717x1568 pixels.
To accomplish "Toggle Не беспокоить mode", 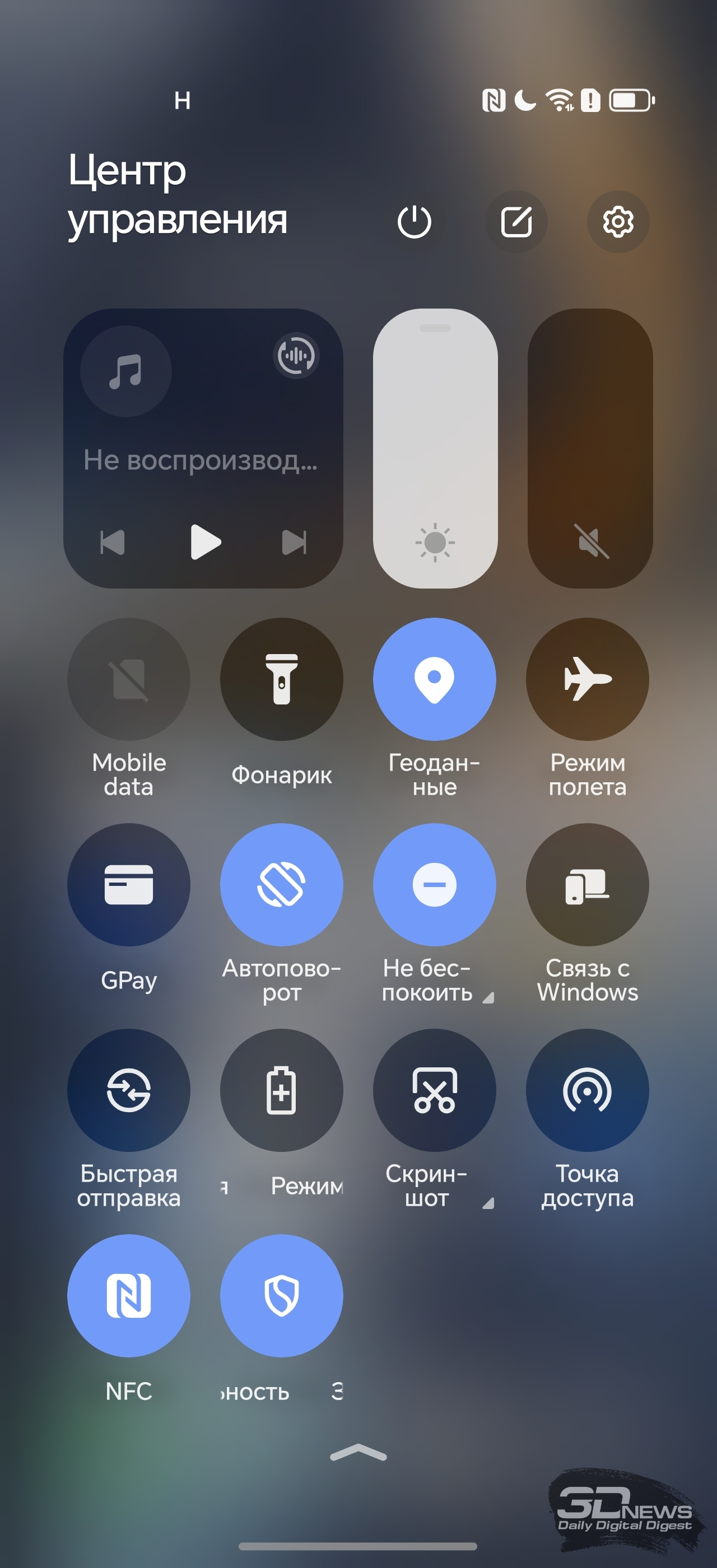I will point(435,885).
